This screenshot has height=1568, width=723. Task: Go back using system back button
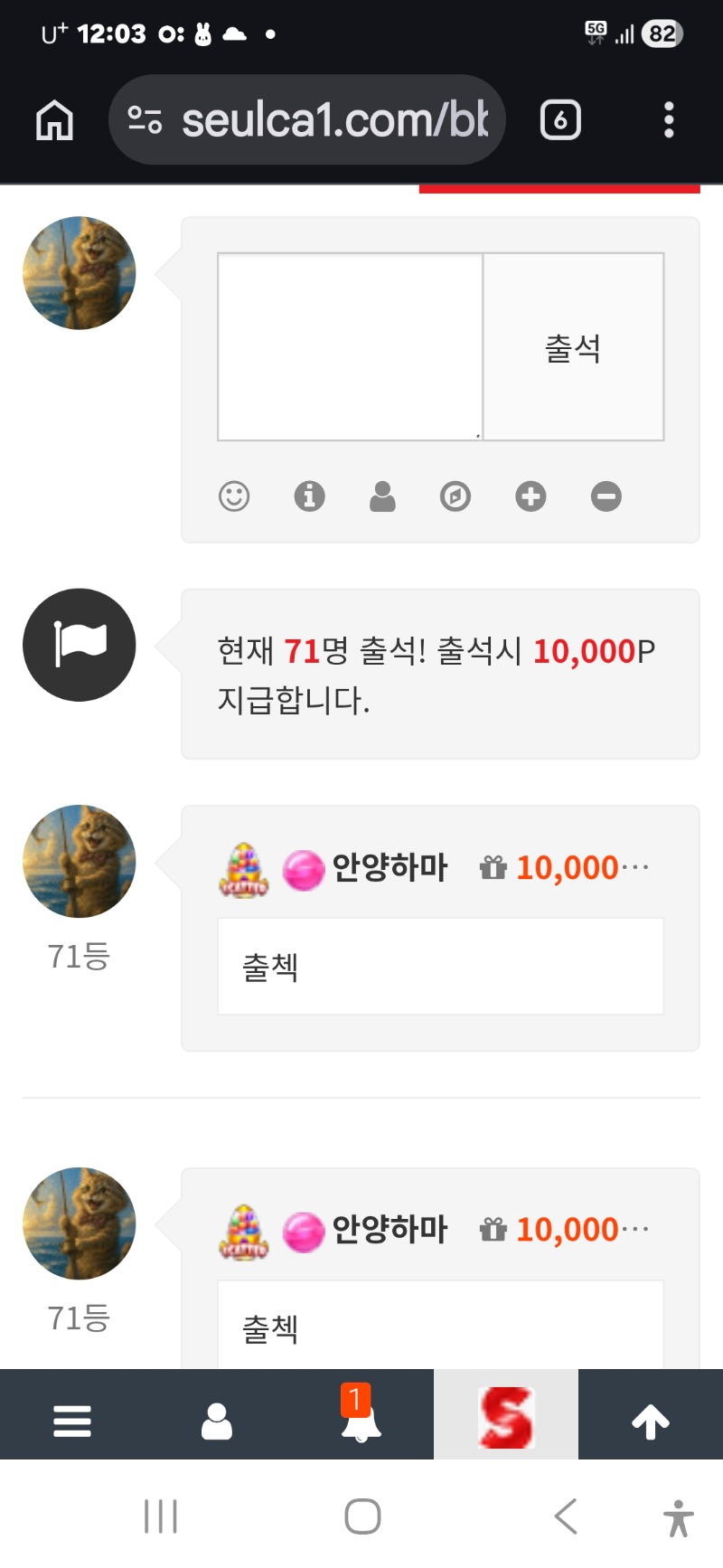(x=566, y=1516)
